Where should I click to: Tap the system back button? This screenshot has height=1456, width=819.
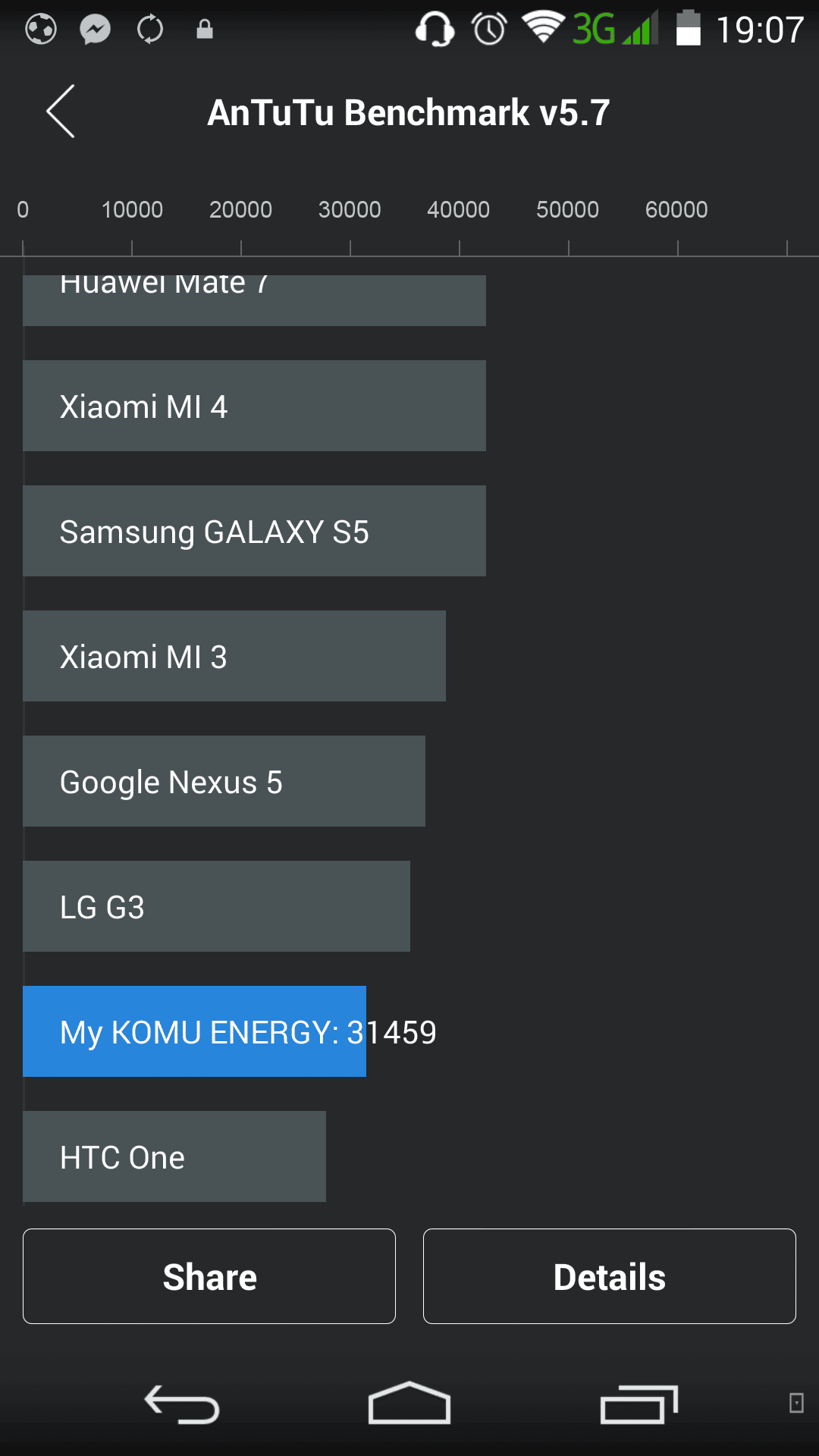(x=182, y=1404)
